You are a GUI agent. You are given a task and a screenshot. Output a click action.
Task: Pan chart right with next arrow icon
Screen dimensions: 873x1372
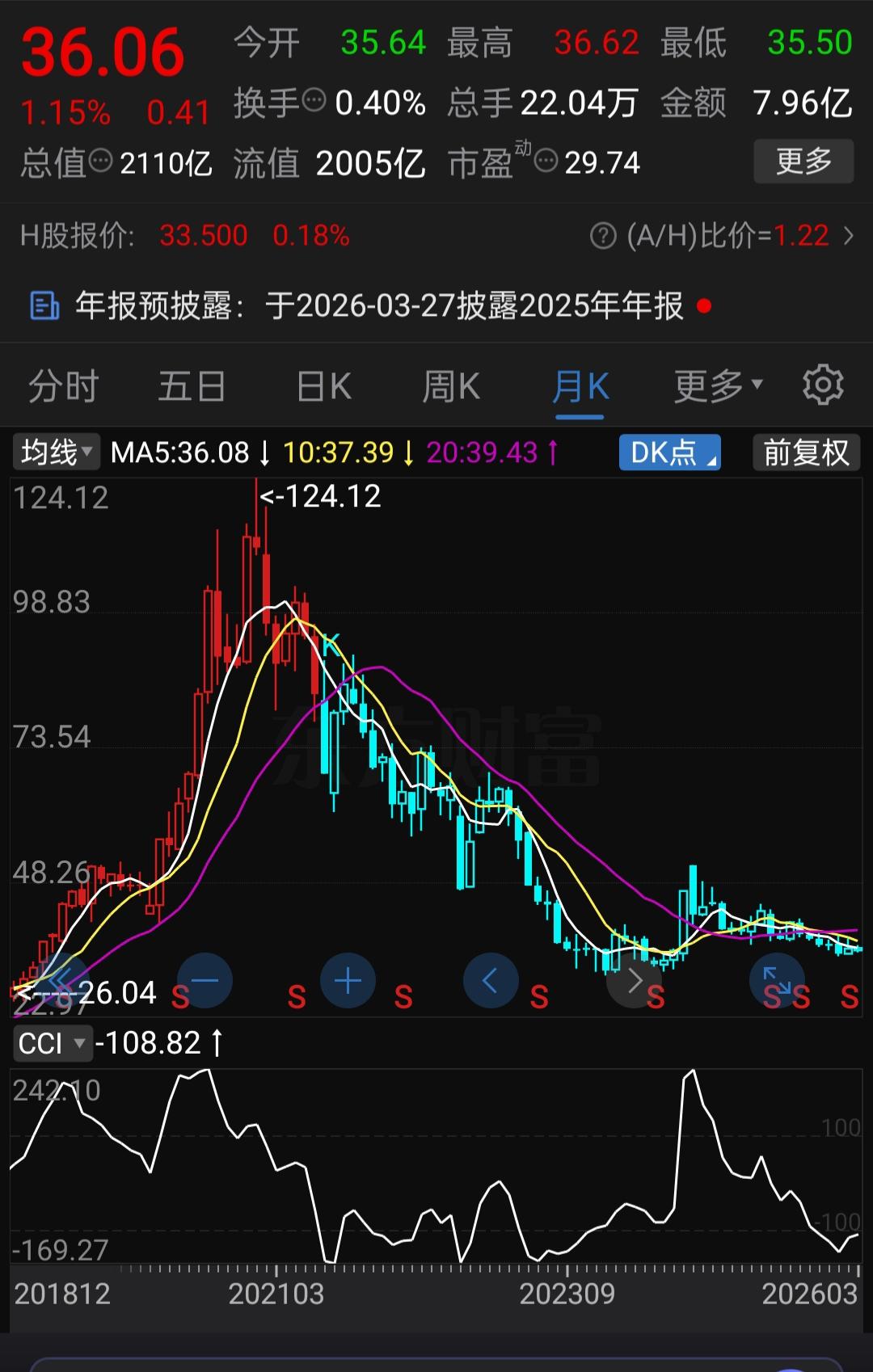[635, 980]
